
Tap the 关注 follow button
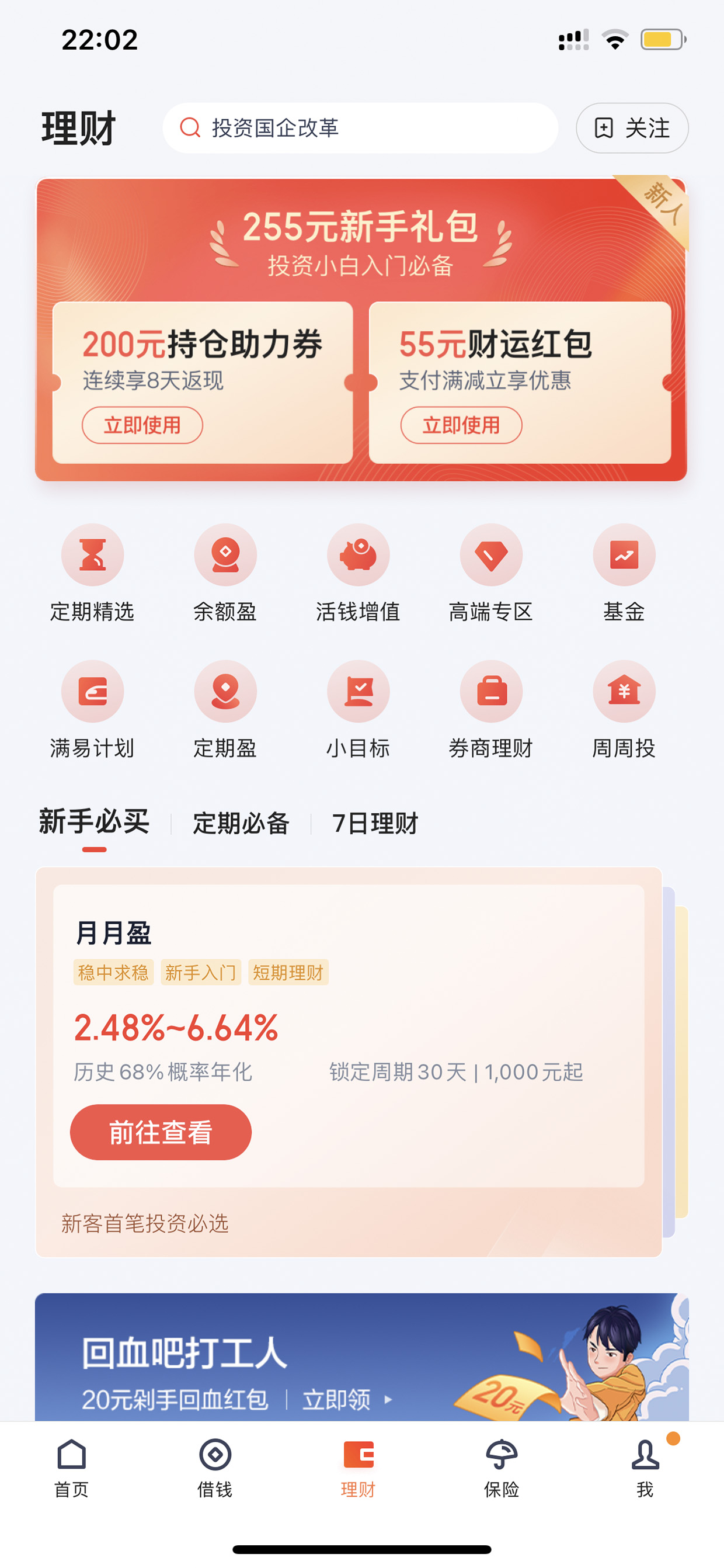(632, 128)
